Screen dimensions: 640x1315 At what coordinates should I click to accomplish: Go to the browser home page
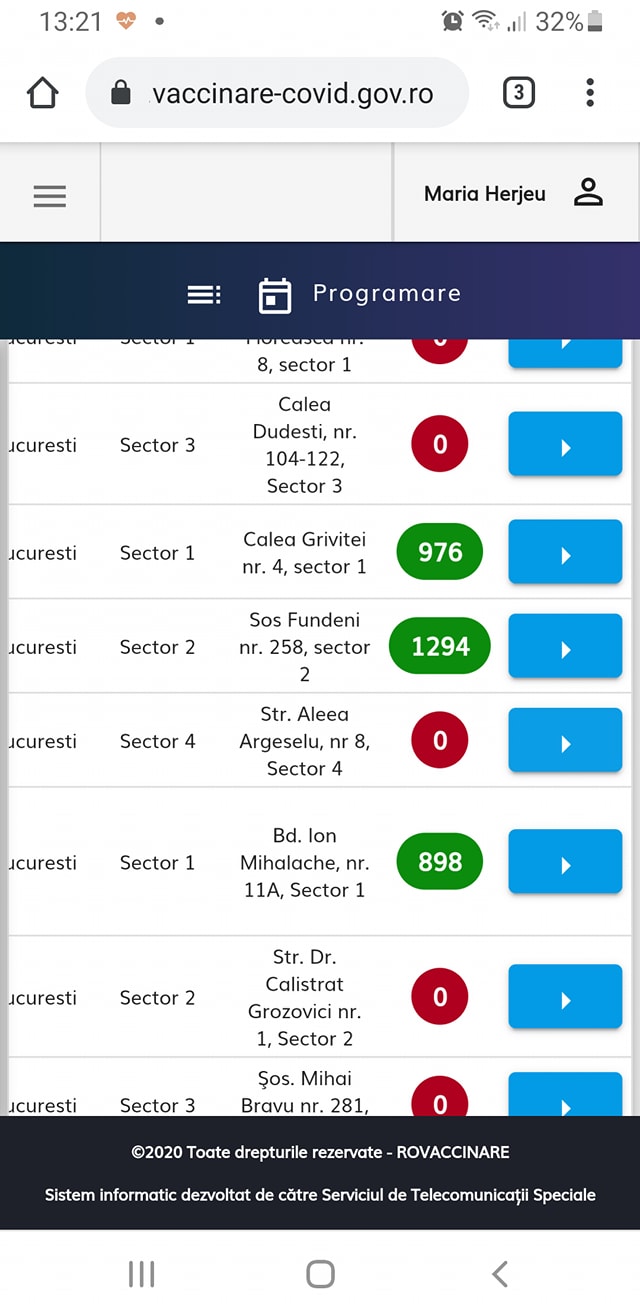click(43, 93)
